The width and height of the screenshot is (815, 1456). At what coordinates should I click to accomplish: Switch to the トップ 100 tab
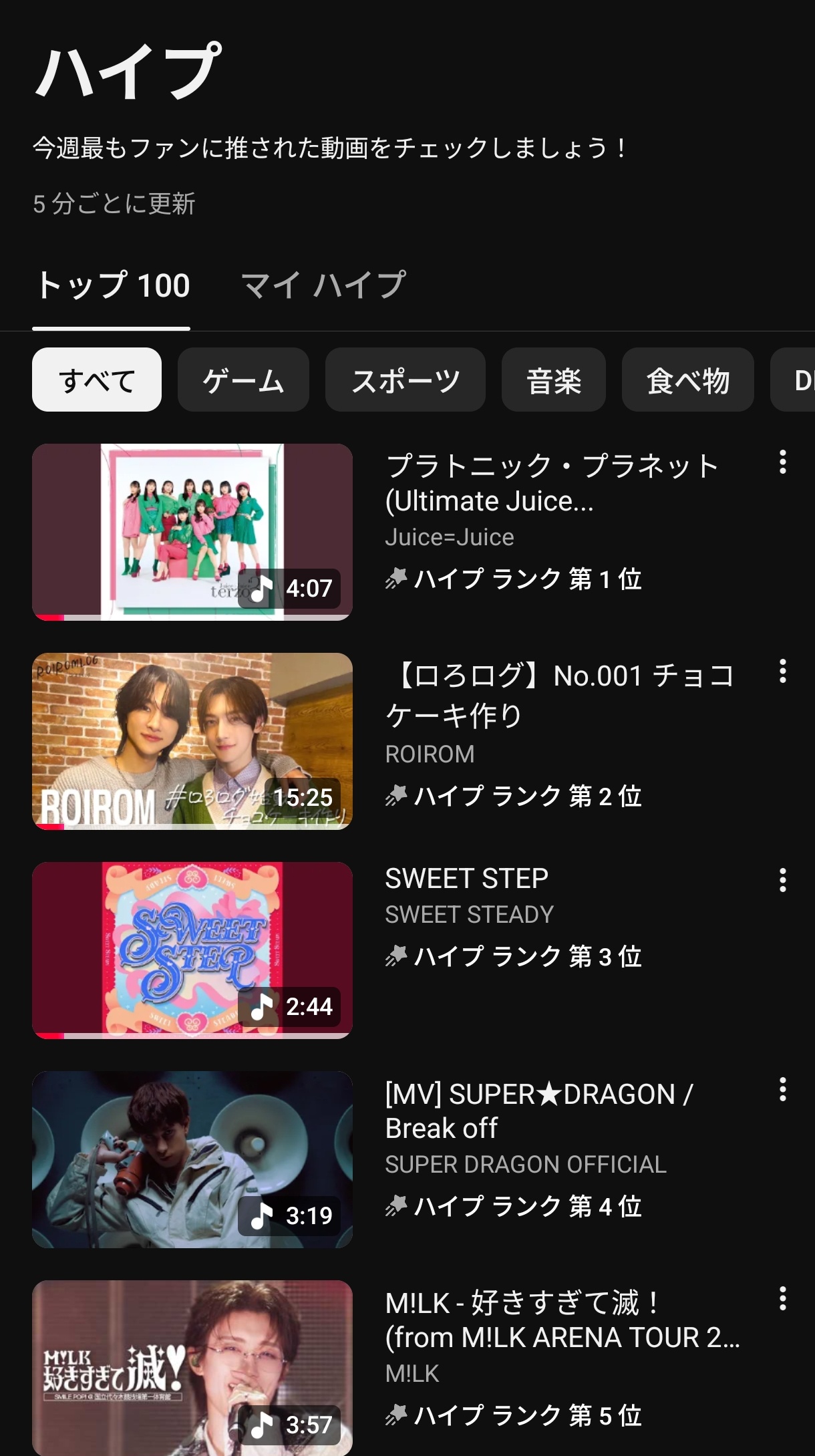coord(112,286)
